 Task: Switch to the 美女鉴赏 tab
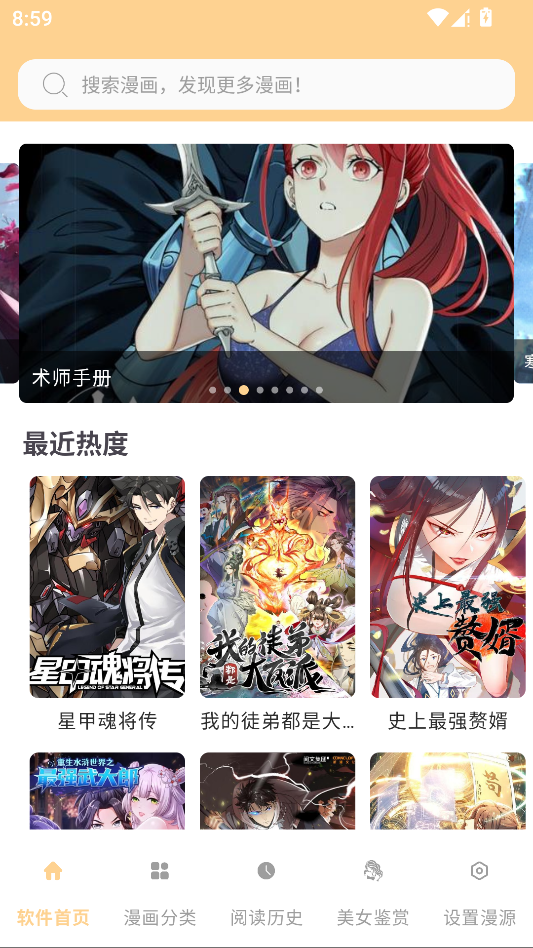373,893
